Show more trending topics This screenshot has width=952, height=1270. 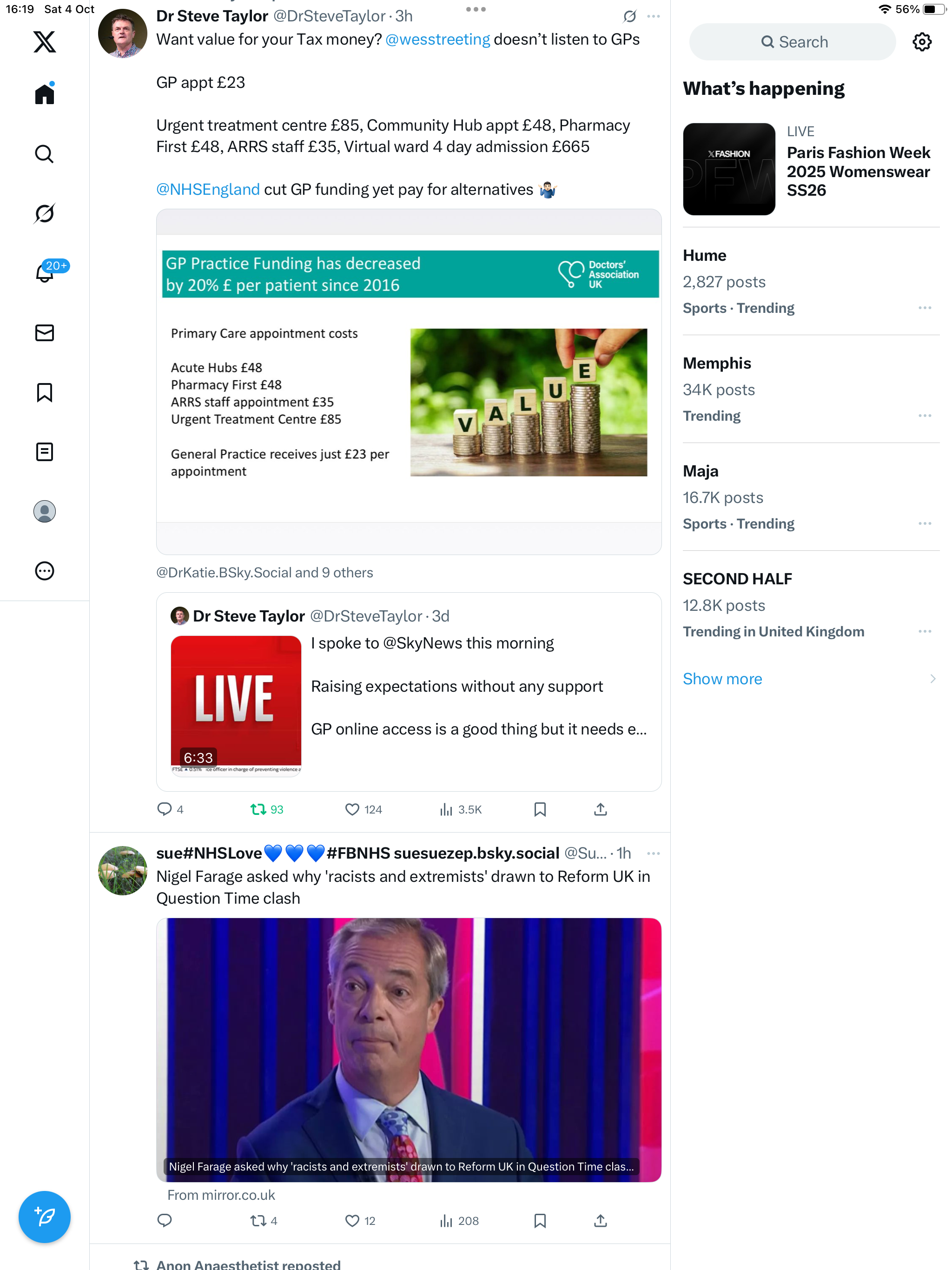(722, 679)
